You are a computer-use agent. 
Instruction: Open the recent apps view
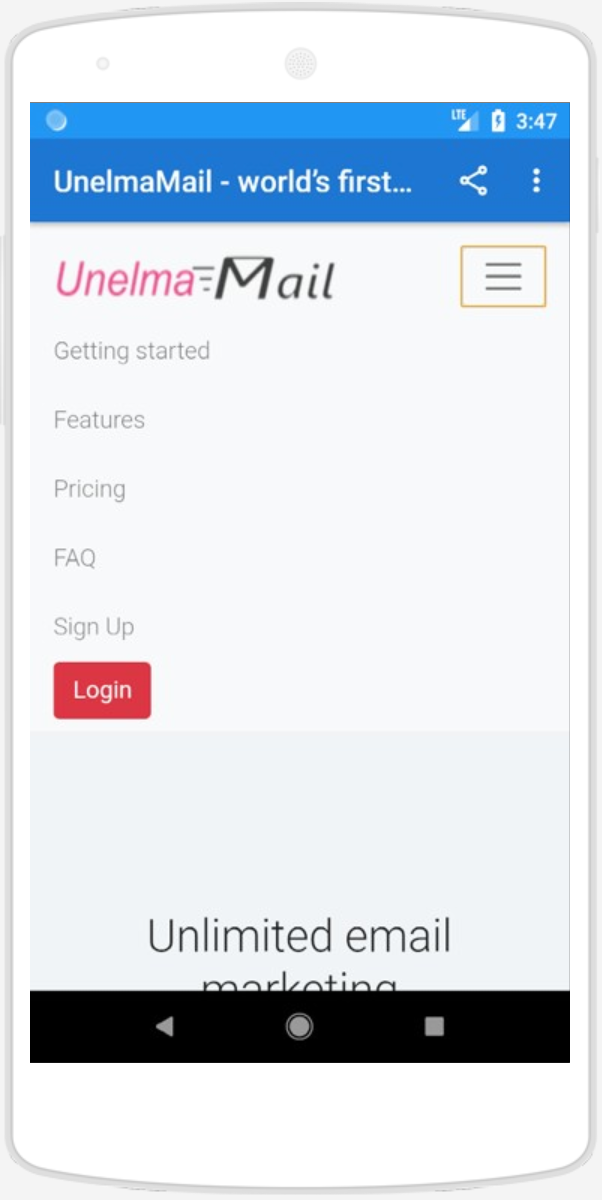tap(434, 1026)
